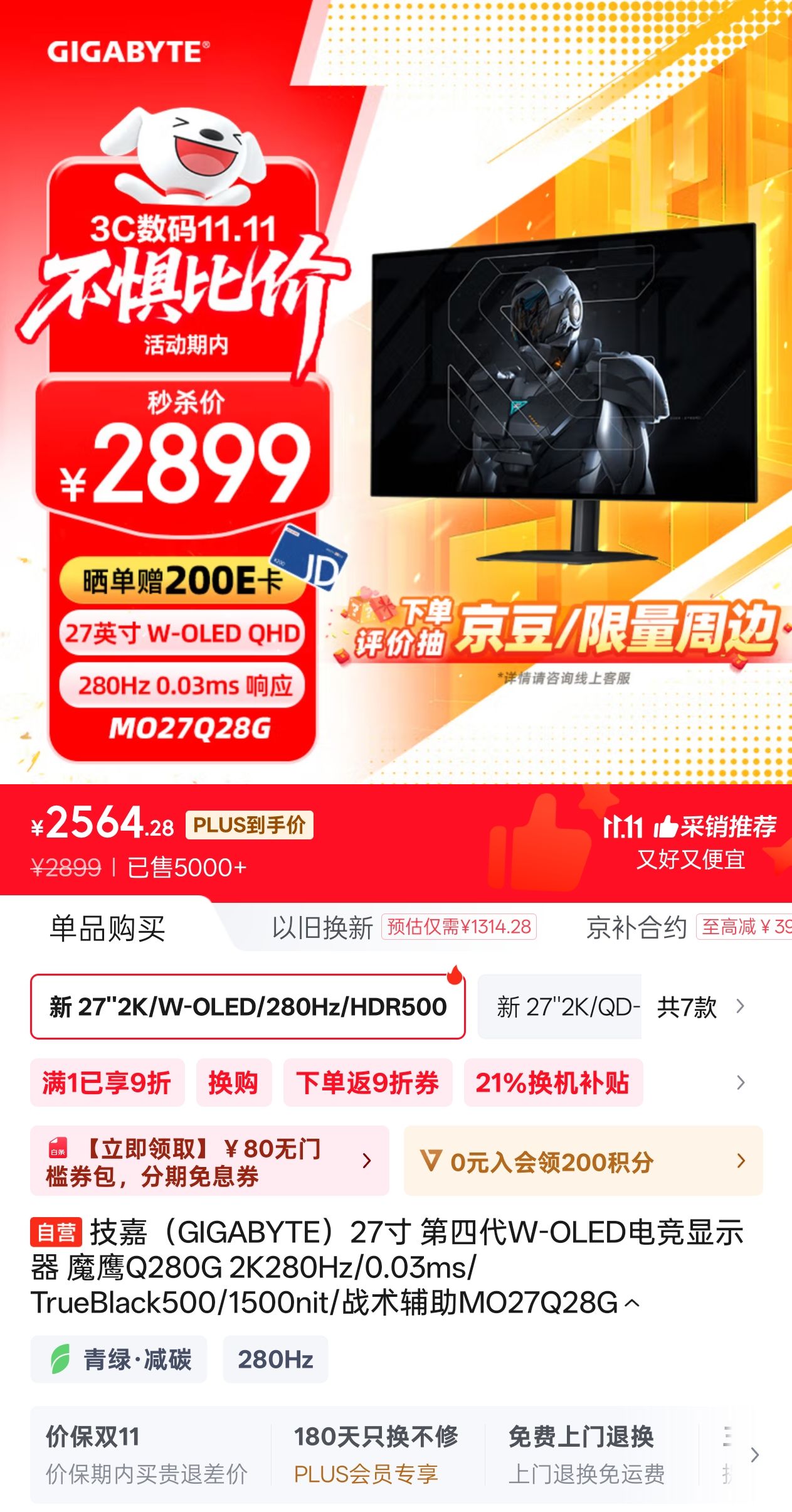Tap the 换购 promotion chip
The width and height of the screenshot is (792, 1512).
coord(233,1083)
